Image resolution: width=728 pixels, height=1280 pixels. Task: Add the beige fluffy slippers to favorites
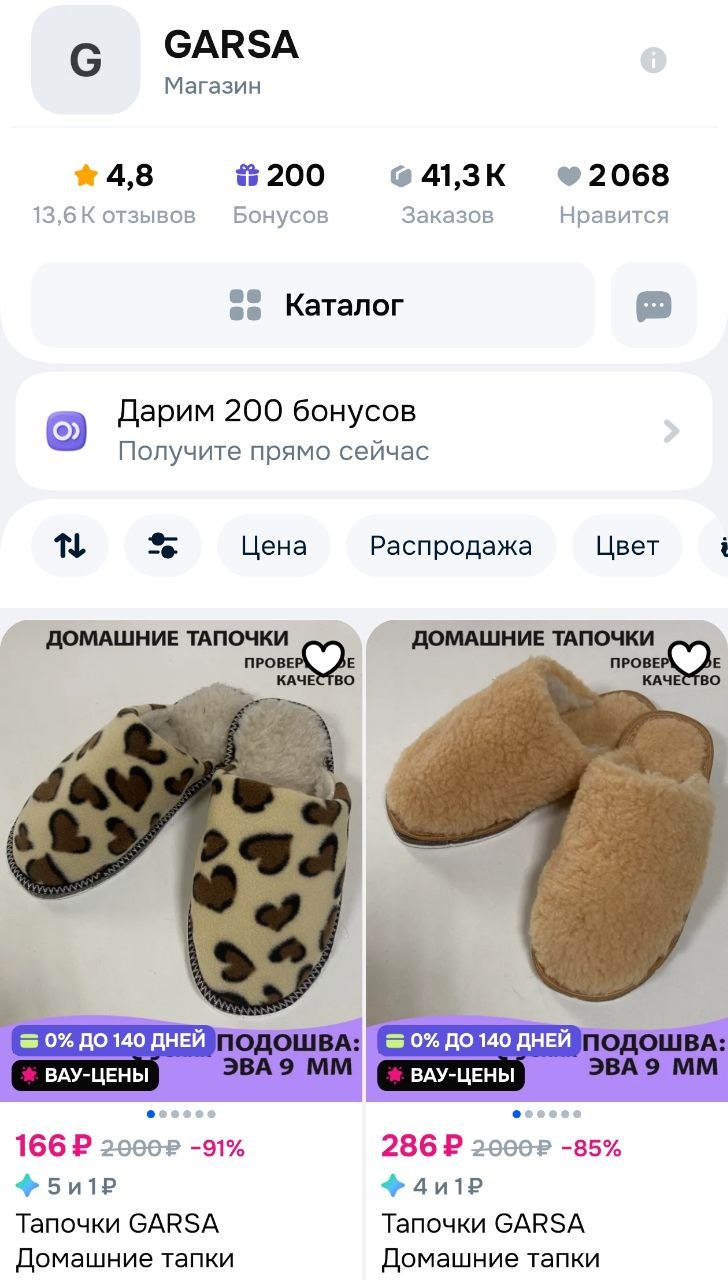point(689,657)
